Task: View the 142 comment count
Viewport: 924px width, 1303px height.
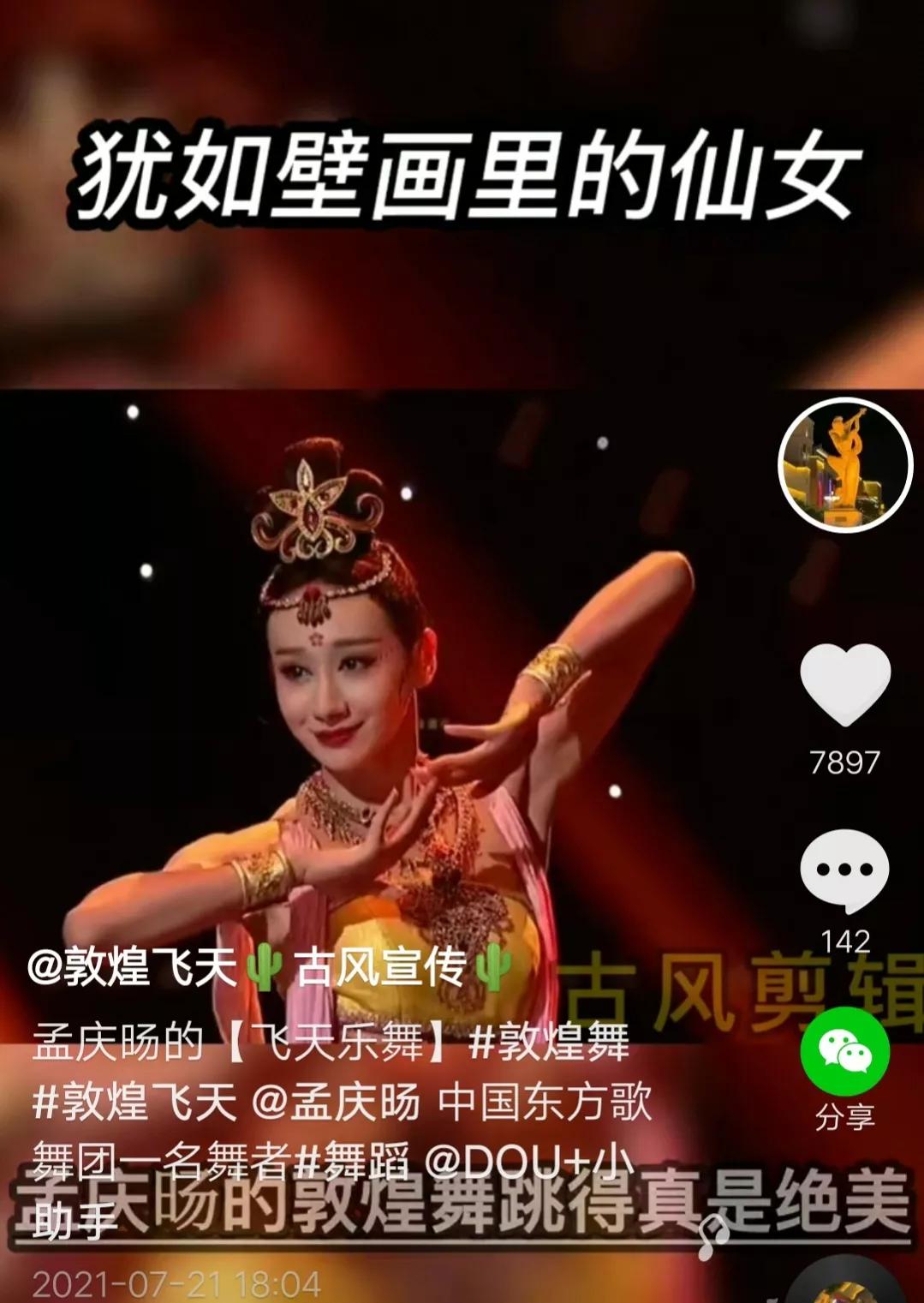Action: pyautogui.click(x=847, y=941)
